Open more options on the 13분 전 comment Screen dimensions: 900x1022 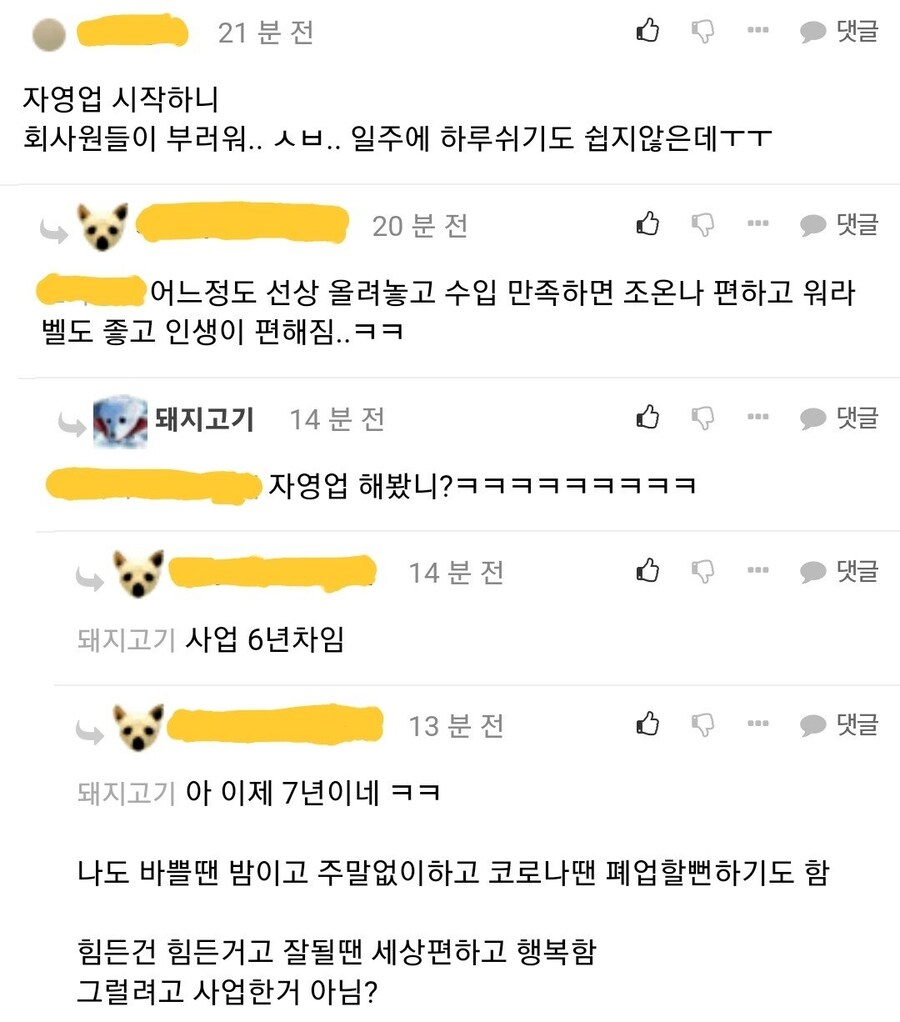pyautogui.click(x=758, y=724)
